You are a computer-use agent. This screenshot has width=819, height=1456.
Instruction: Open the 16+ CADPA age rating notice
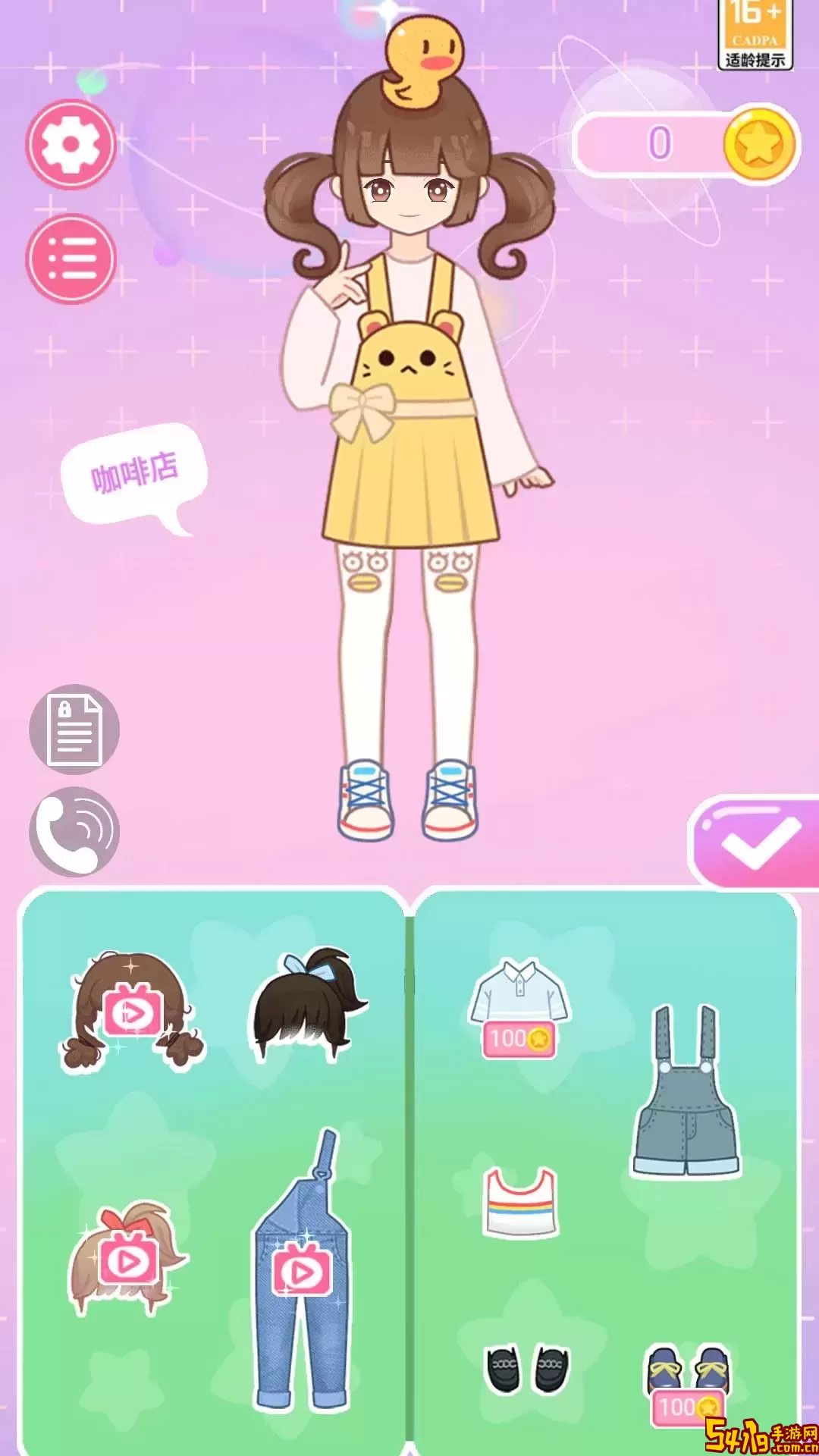pos(755,34)
